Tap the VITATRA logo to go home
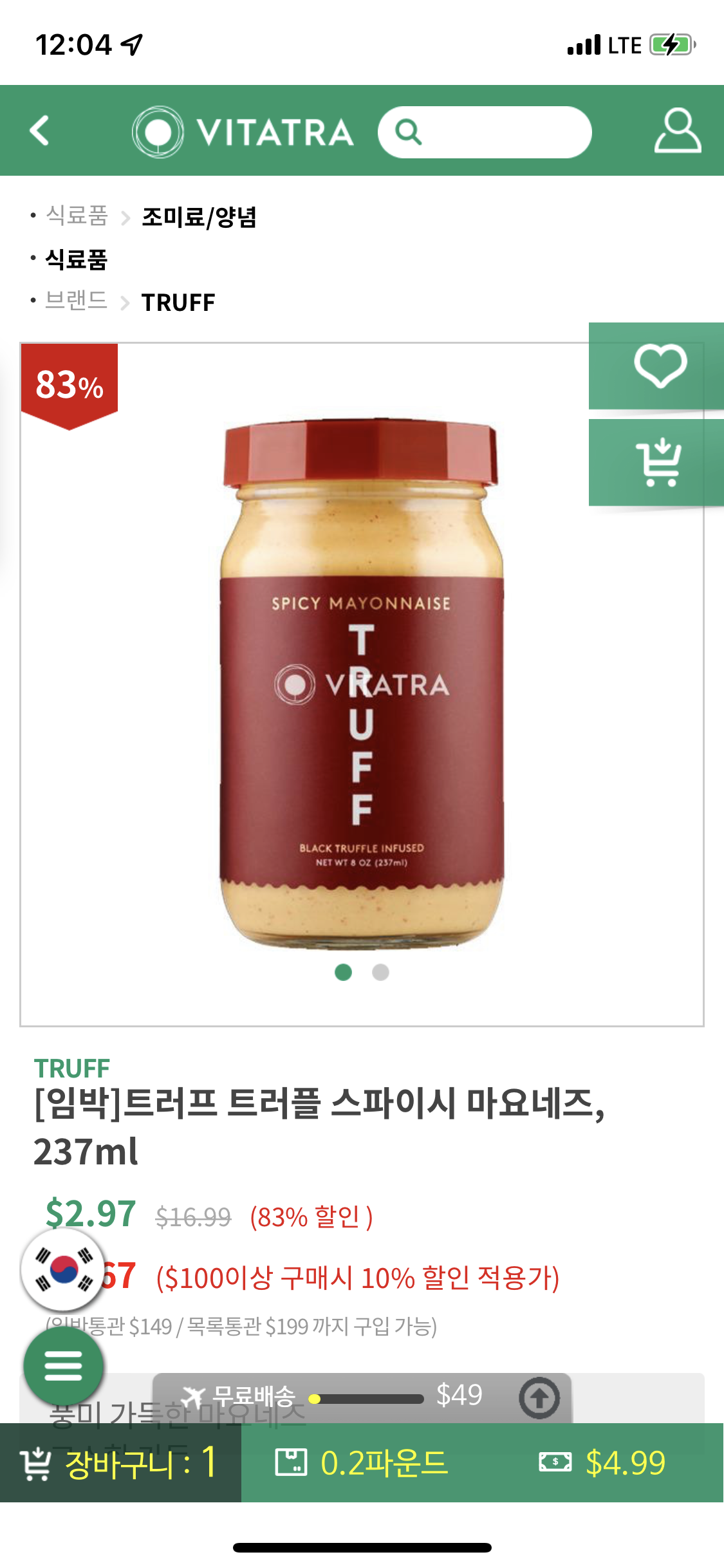The height and width of the screenshot is (1568, 724). (243, 132)
